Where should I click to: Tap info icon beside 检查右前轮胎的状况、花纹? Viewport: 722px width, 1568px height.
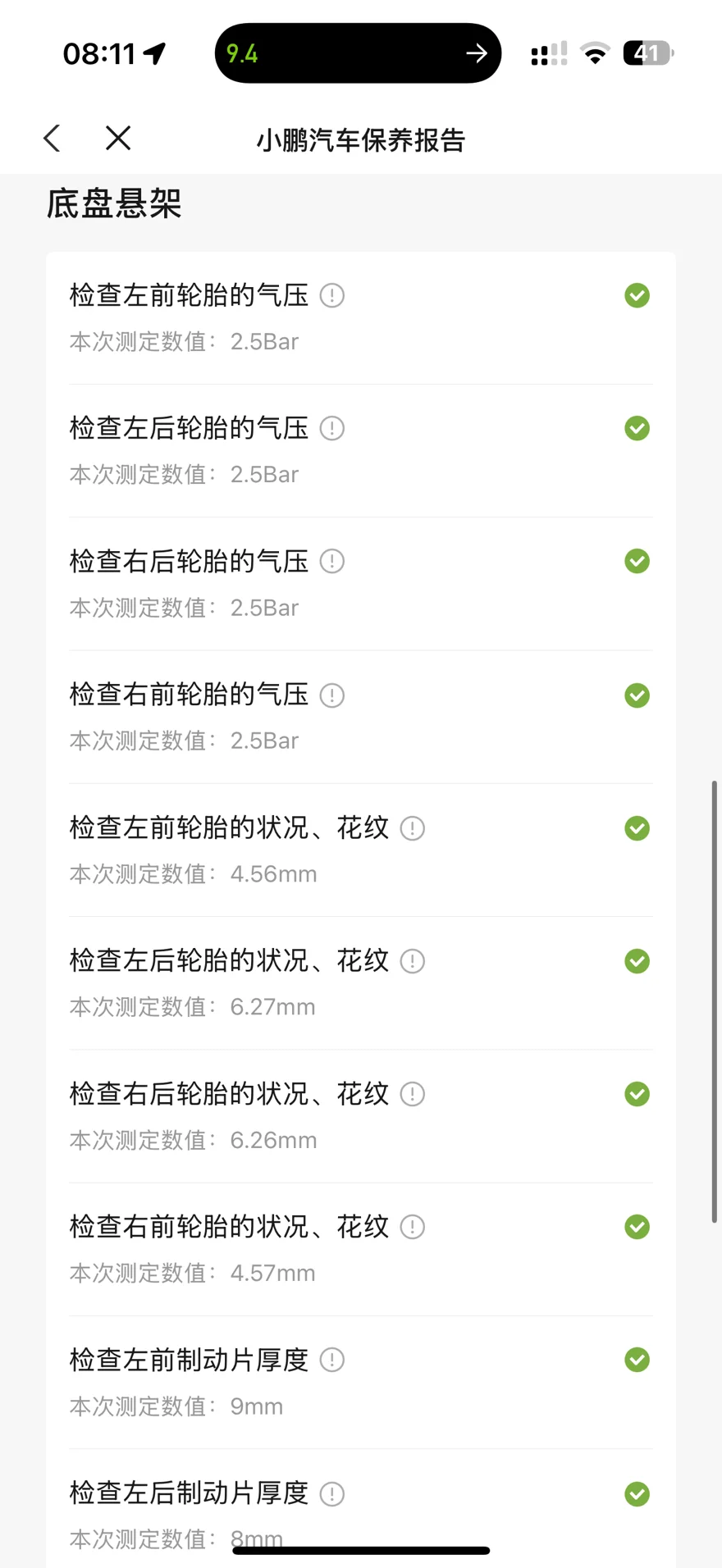(413, 1227)
